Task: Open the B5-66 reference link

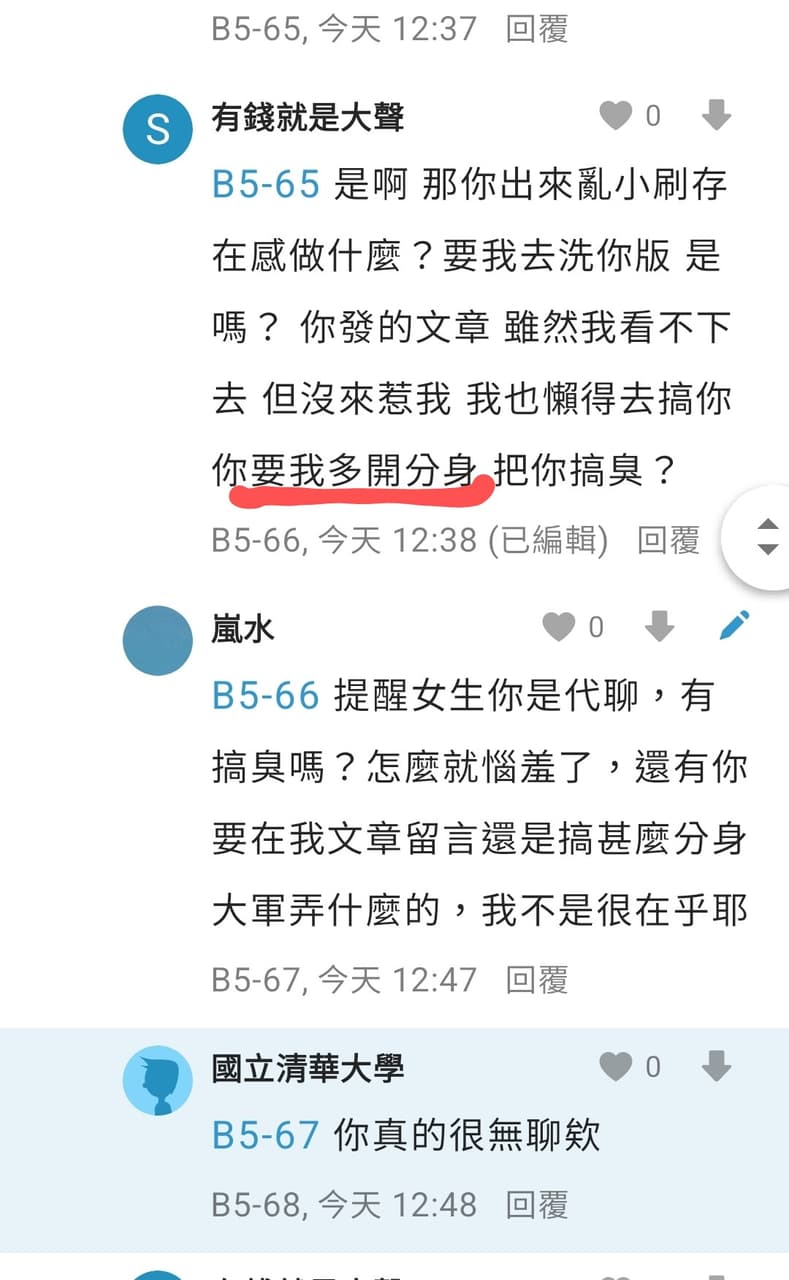Action: [265, 695]
